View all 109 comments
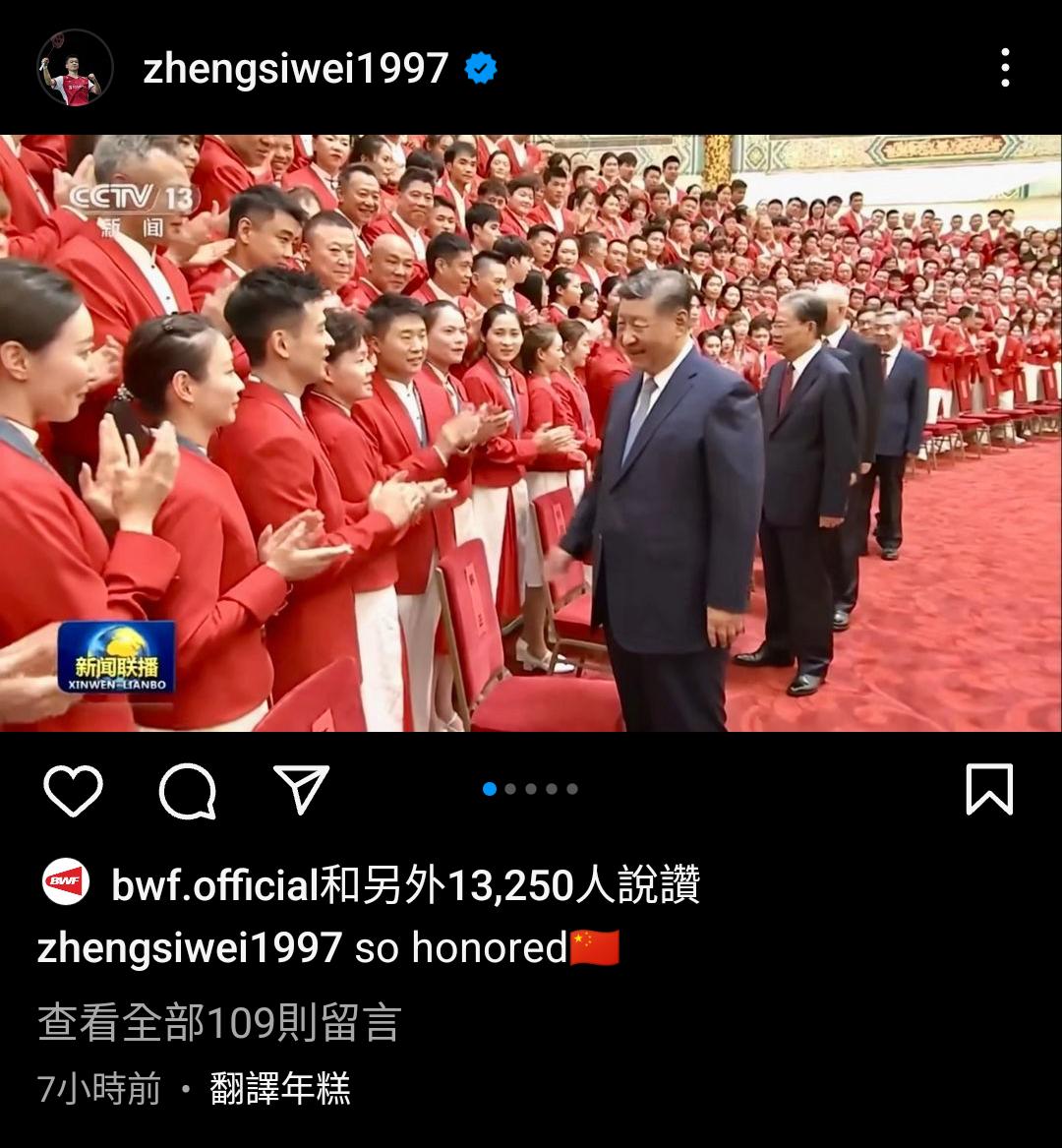This screenshot has width=1062, height=1148. tap(219, 1023)
